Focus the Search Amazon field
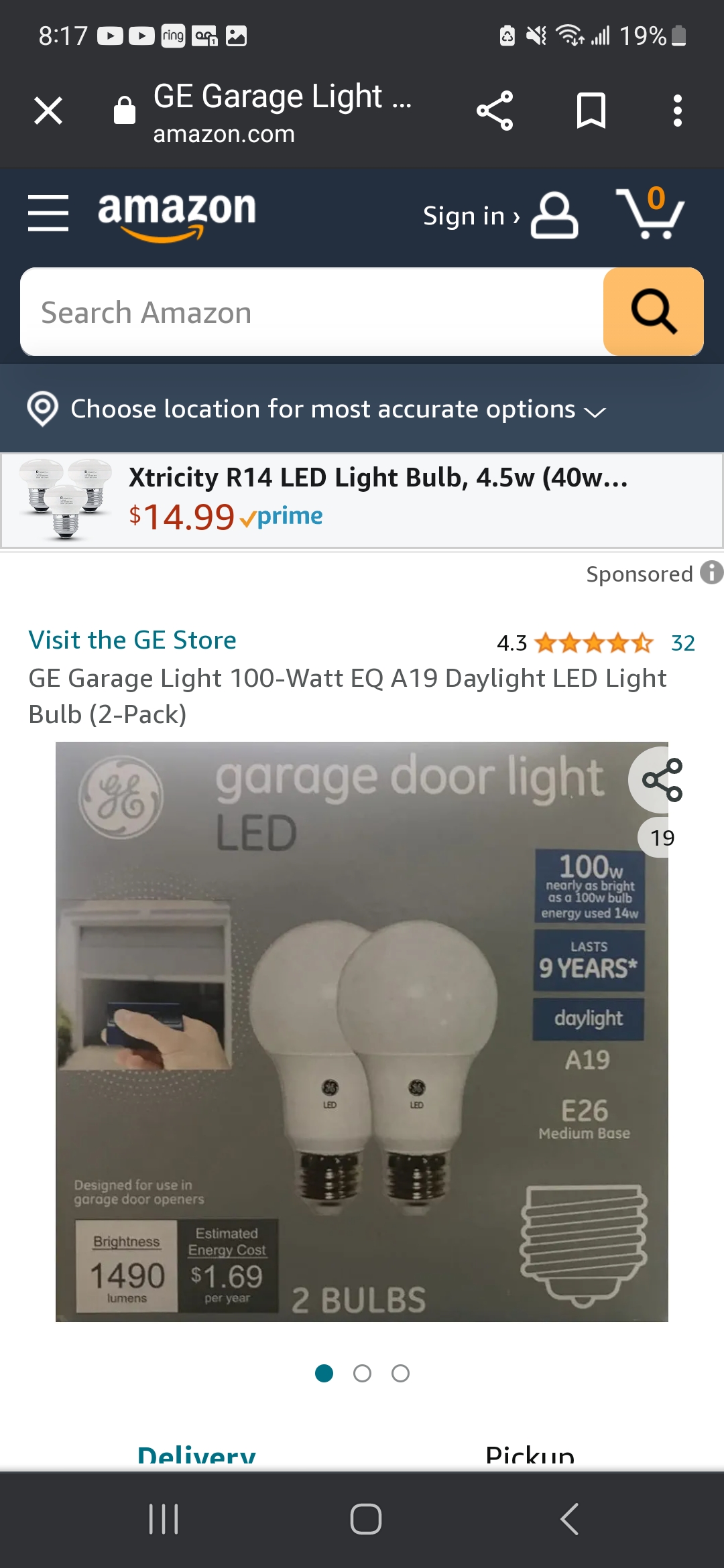 (312, 312)
